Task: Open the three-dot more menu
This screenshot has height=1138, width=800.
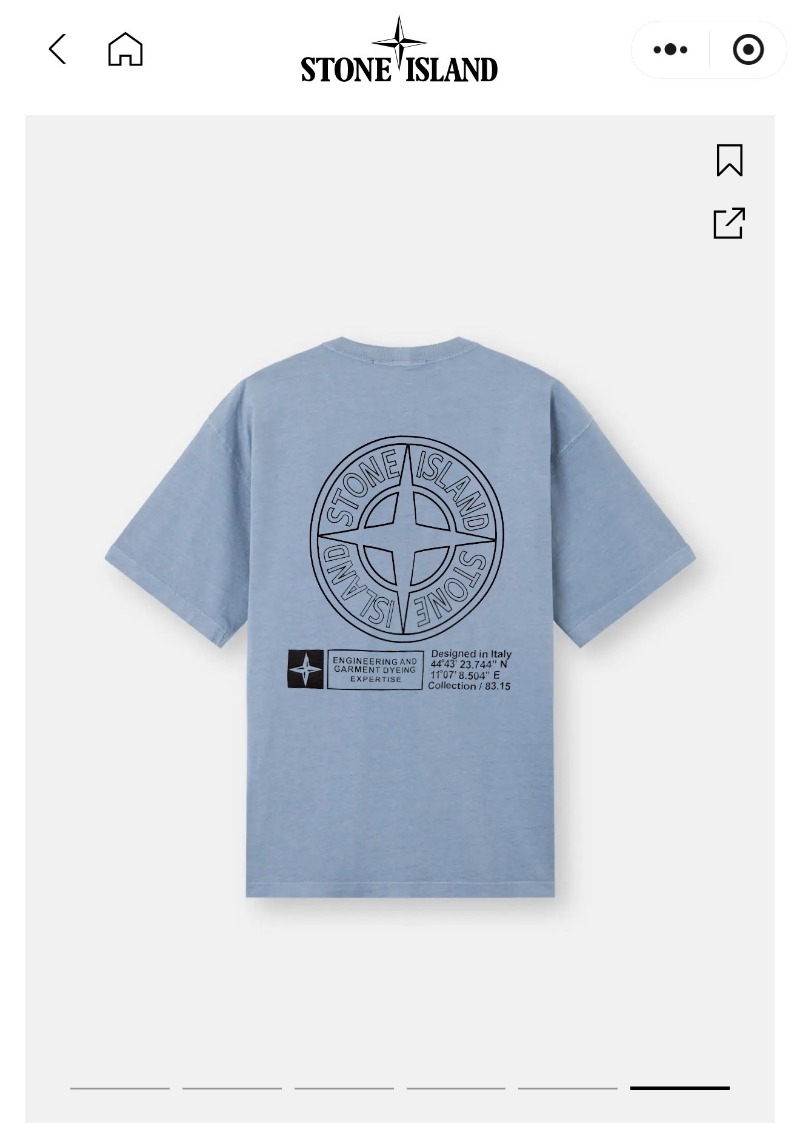Action: click(x=670, y=49)
